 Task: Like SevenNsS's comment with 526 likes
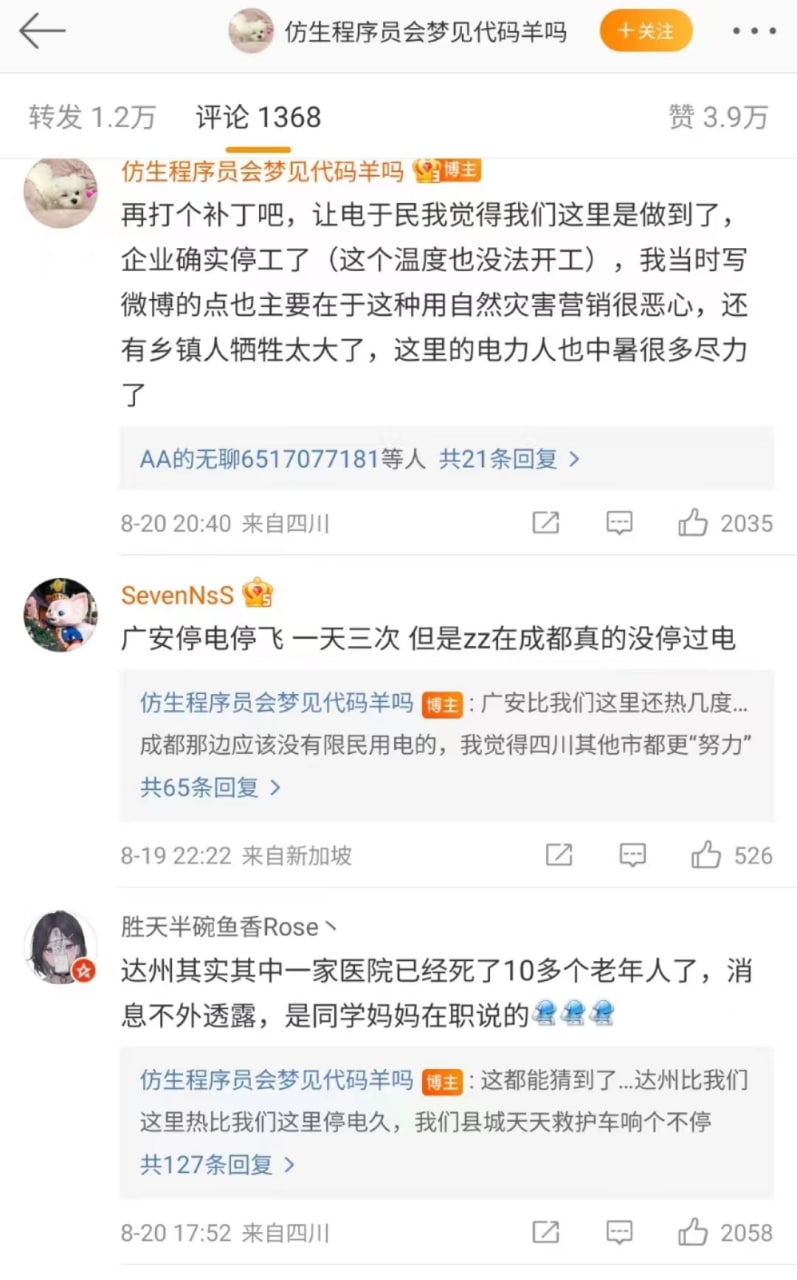click(x=732, y=855)
